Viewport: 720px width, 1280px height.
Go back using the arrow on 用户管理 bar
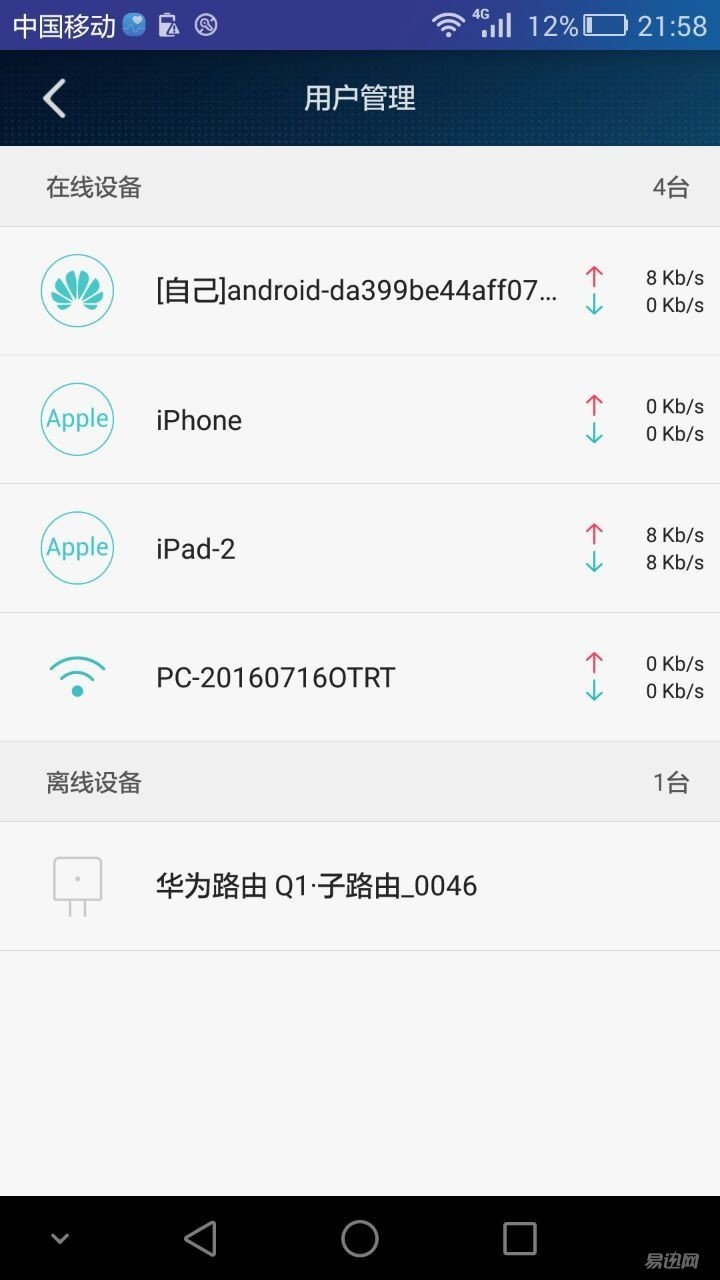(x=53, y=97)
